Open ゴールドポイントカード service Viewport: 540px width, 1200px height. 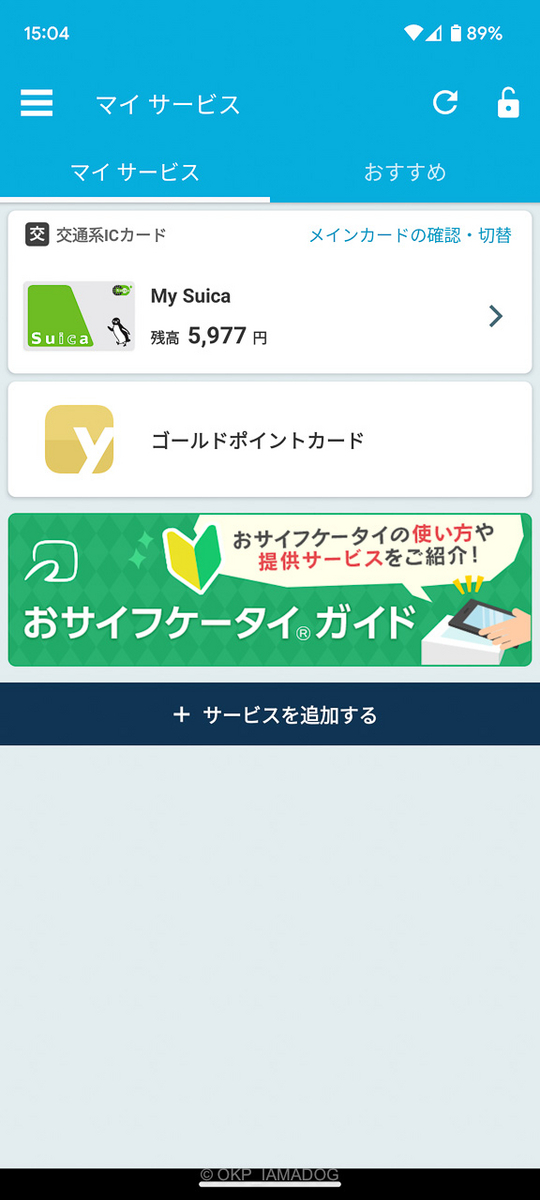(270, 439)
